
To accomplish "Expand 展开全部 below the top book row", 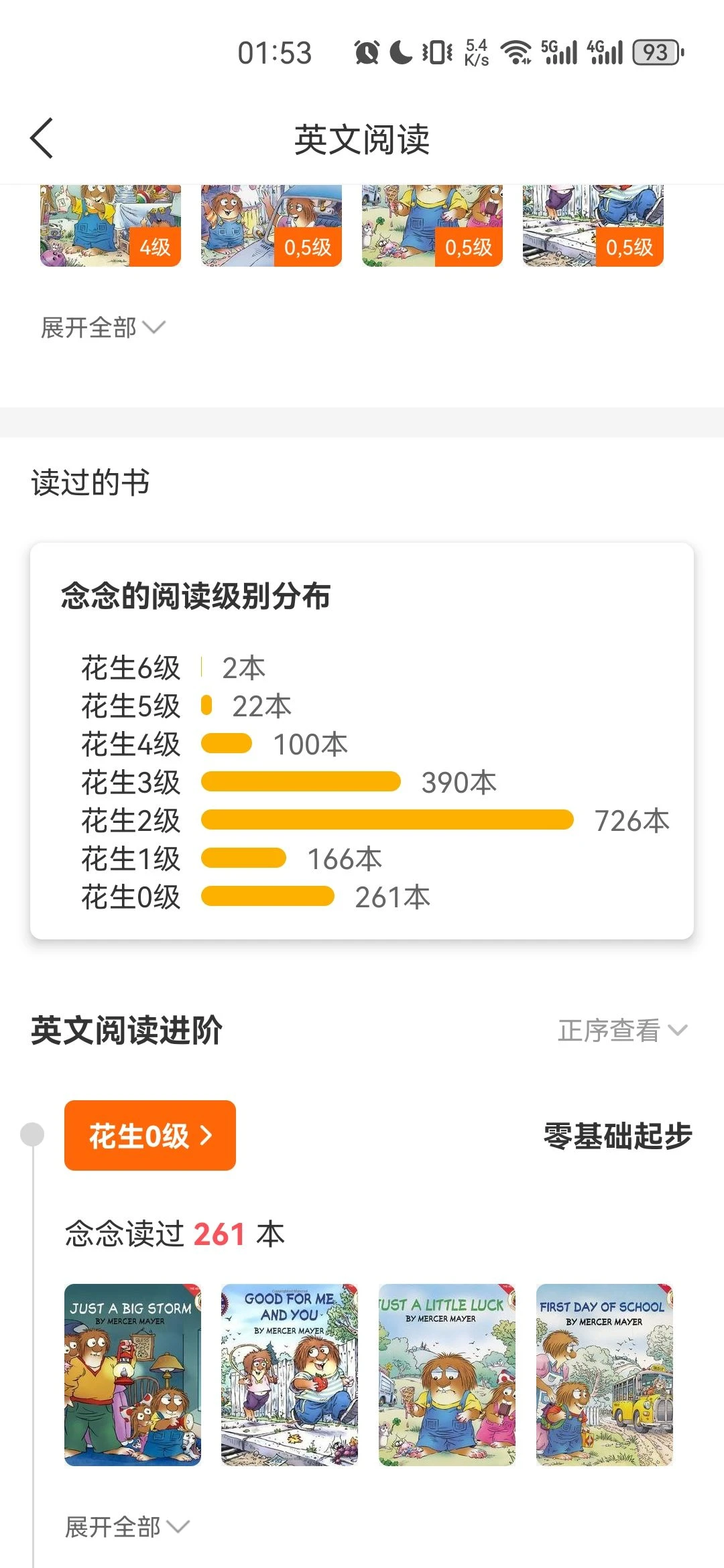I will pos(103,328).
